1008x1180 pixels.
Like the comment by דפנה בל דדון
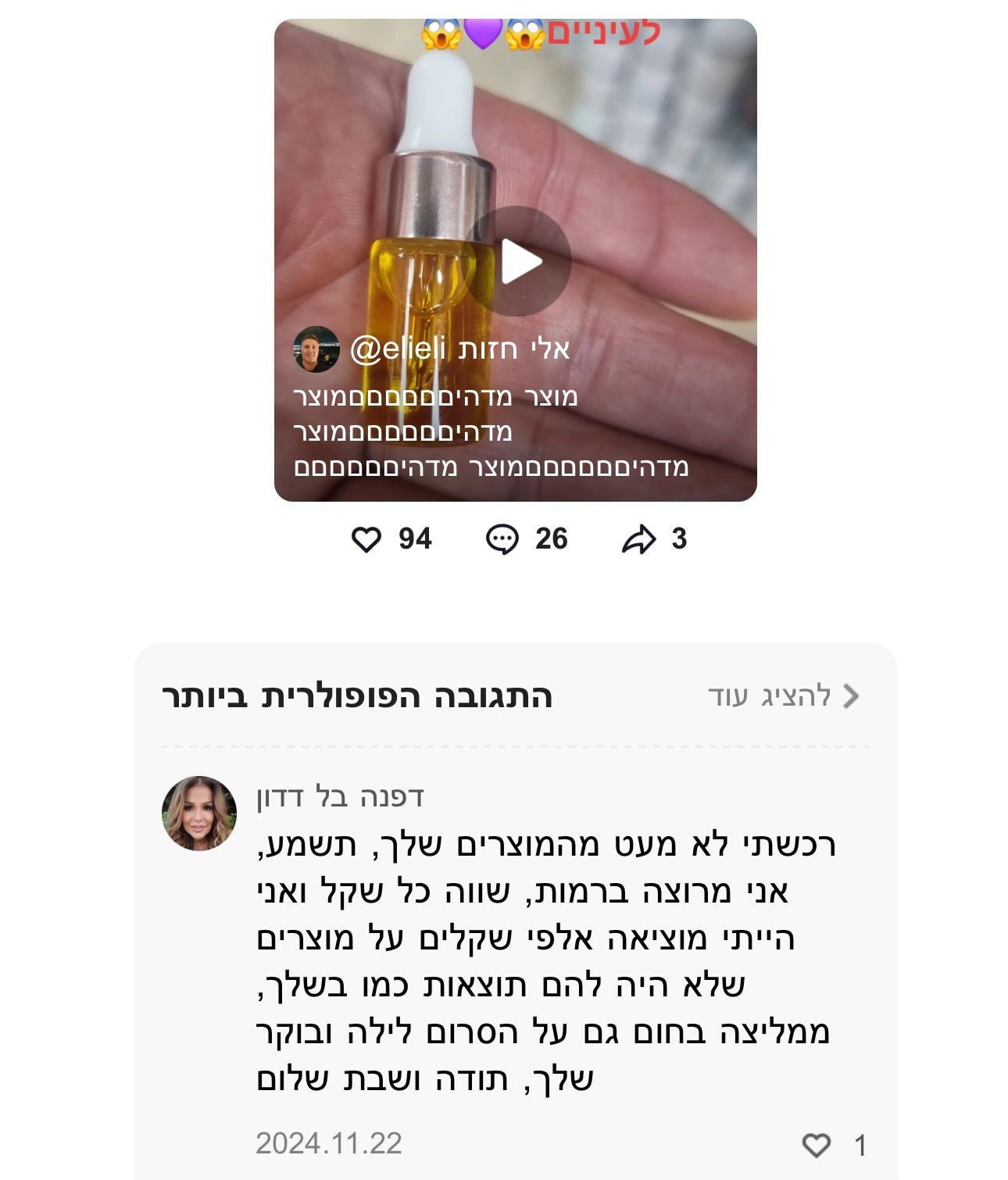pyautogui.click(x=817, y=1146)
